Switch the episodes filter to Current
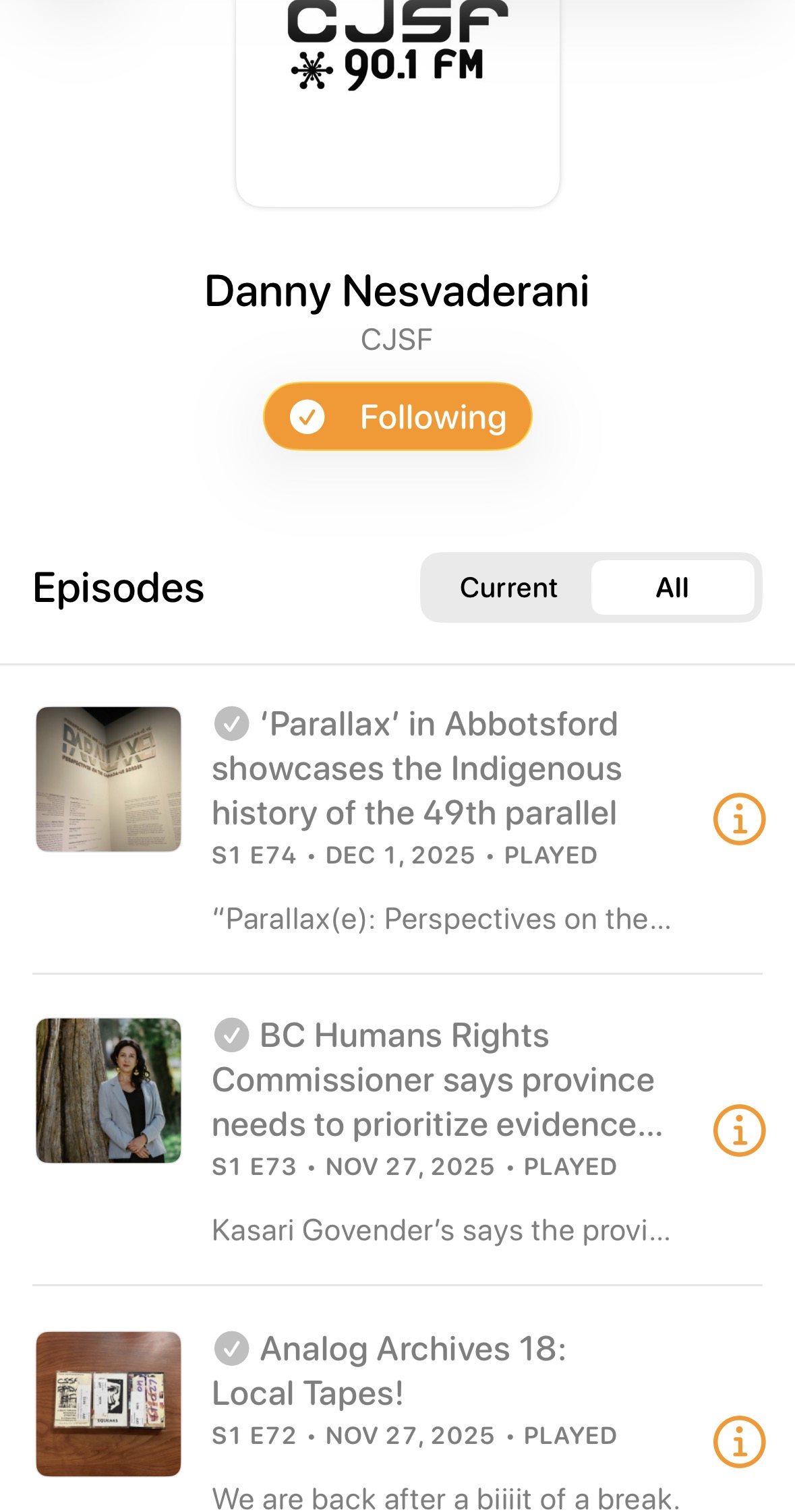This screenshot has width=795, height=1512. [x=508, y=587]
